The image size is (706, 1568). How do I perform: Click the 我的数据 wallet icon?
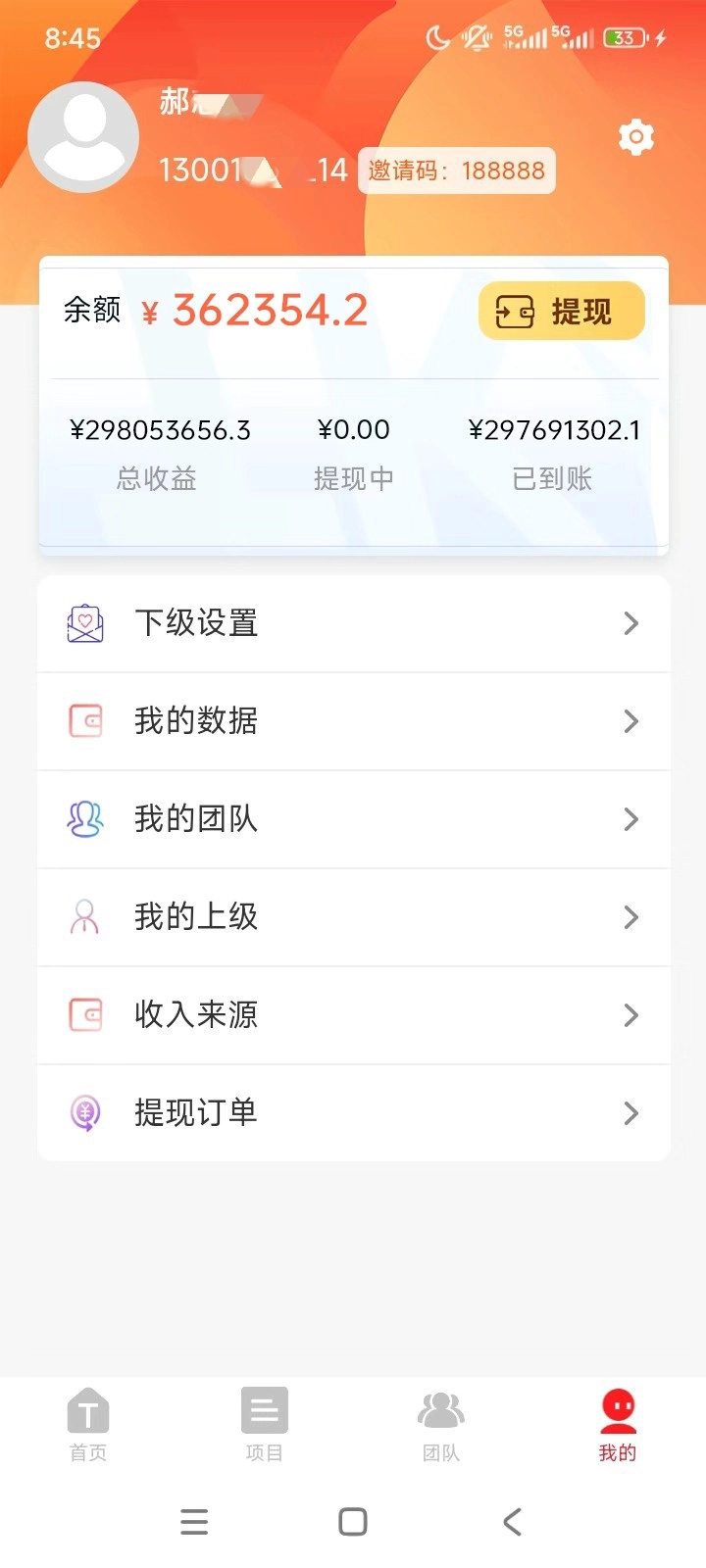point(84,721)
